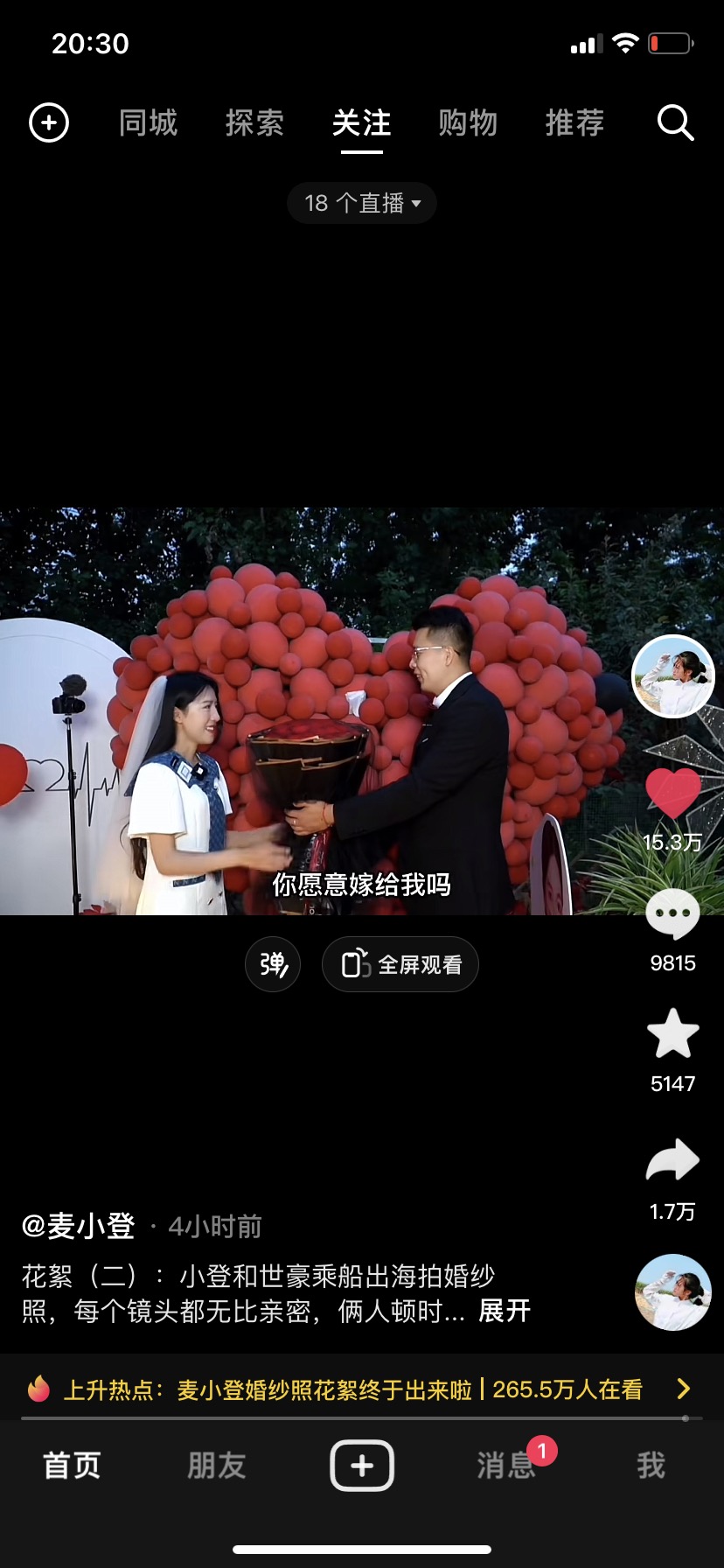The height and width of the screenshot is (1568, 724).
Task: Expand the 18 个直播 dropdown
Action: pyautogui.click(x=362, y=203)
